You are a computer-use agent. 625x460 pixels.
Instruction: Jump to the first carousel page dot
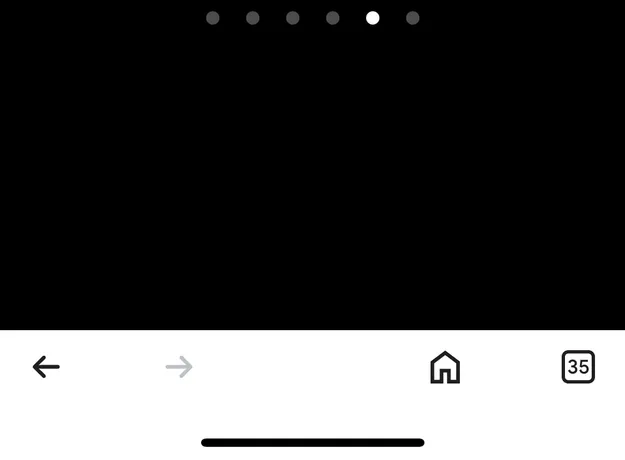click(213, 18)
